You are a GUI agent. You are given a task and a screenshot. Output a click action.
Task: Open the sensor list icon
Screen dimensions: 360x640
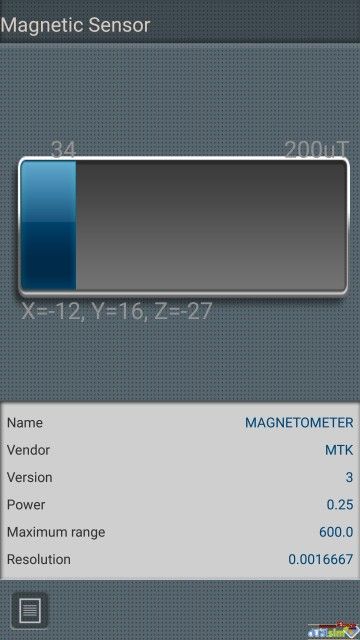click(x=30, y=610)
